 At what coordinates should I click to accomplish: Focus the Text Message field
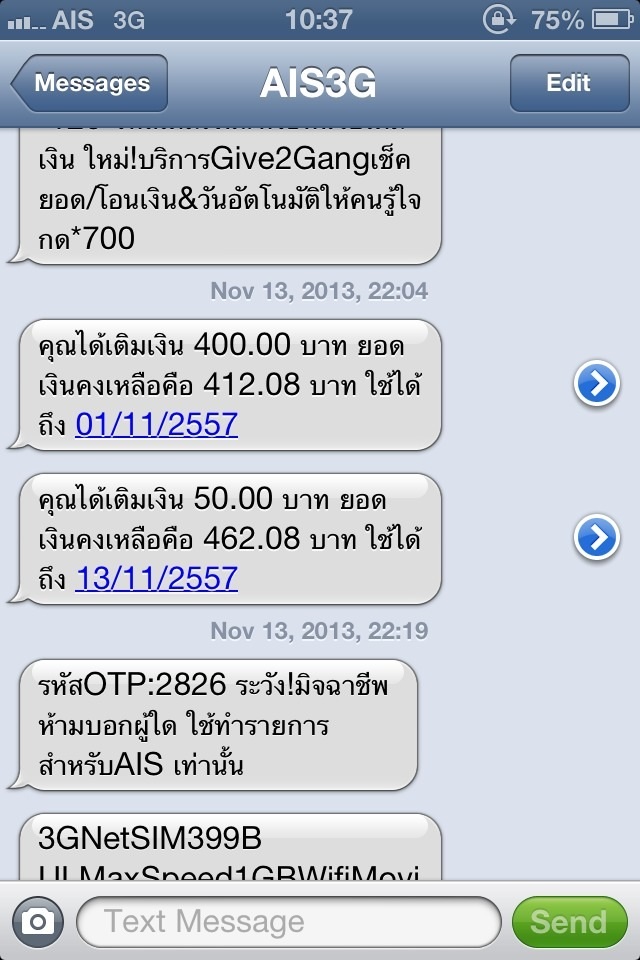pyautogui.click(x=289, y=922)
